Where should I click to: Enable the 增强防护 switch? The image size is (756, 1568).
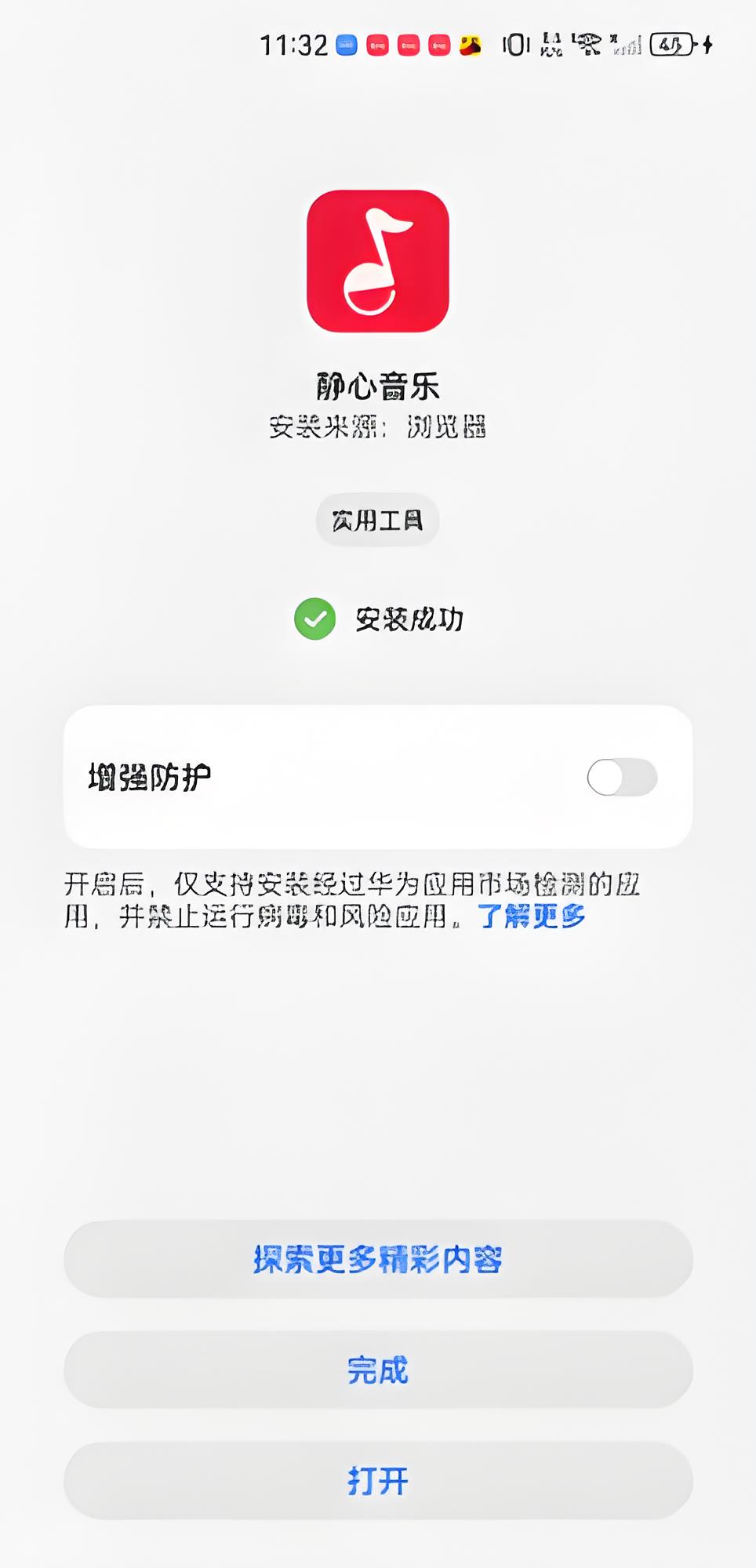tap(622, 777)
